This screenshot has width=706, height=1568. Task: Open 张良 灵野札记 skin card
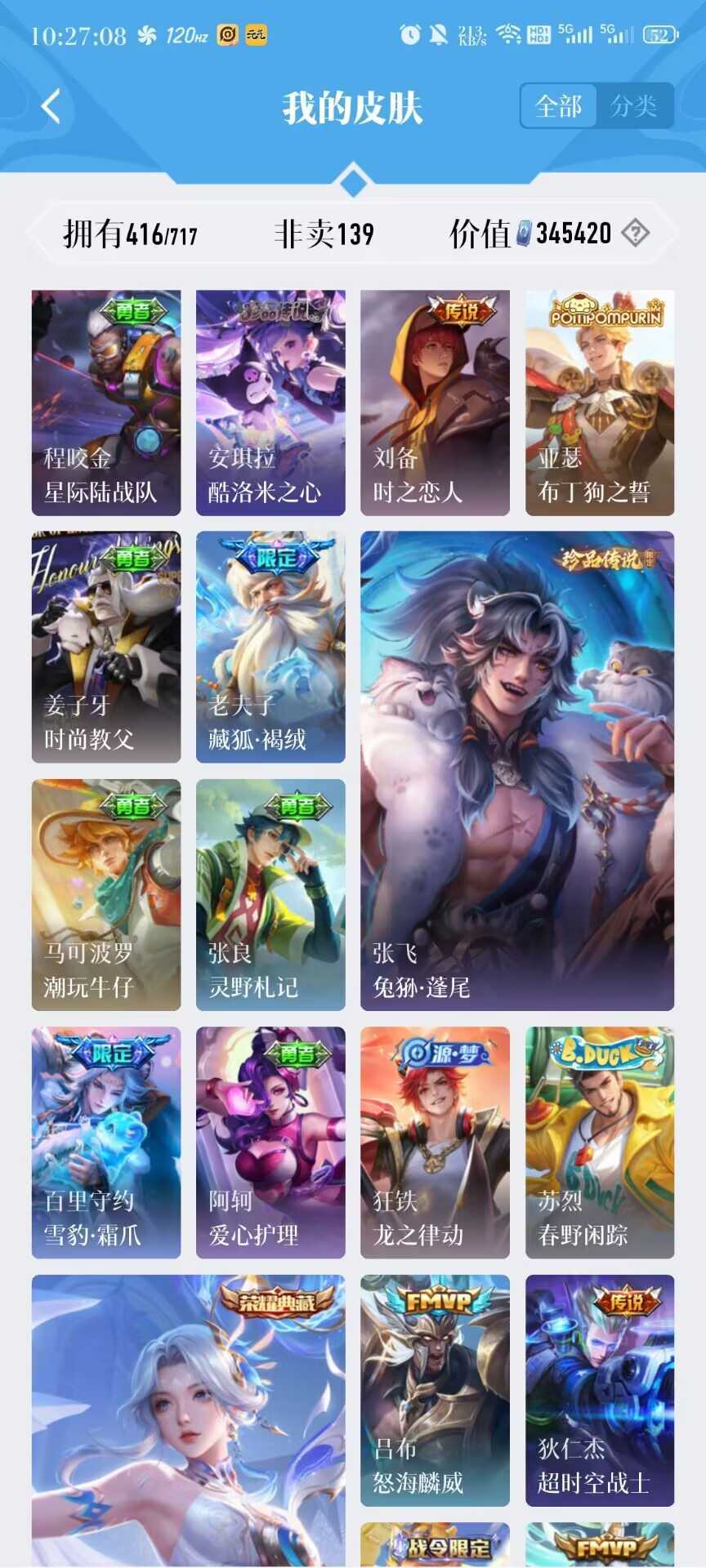(270, 895)
